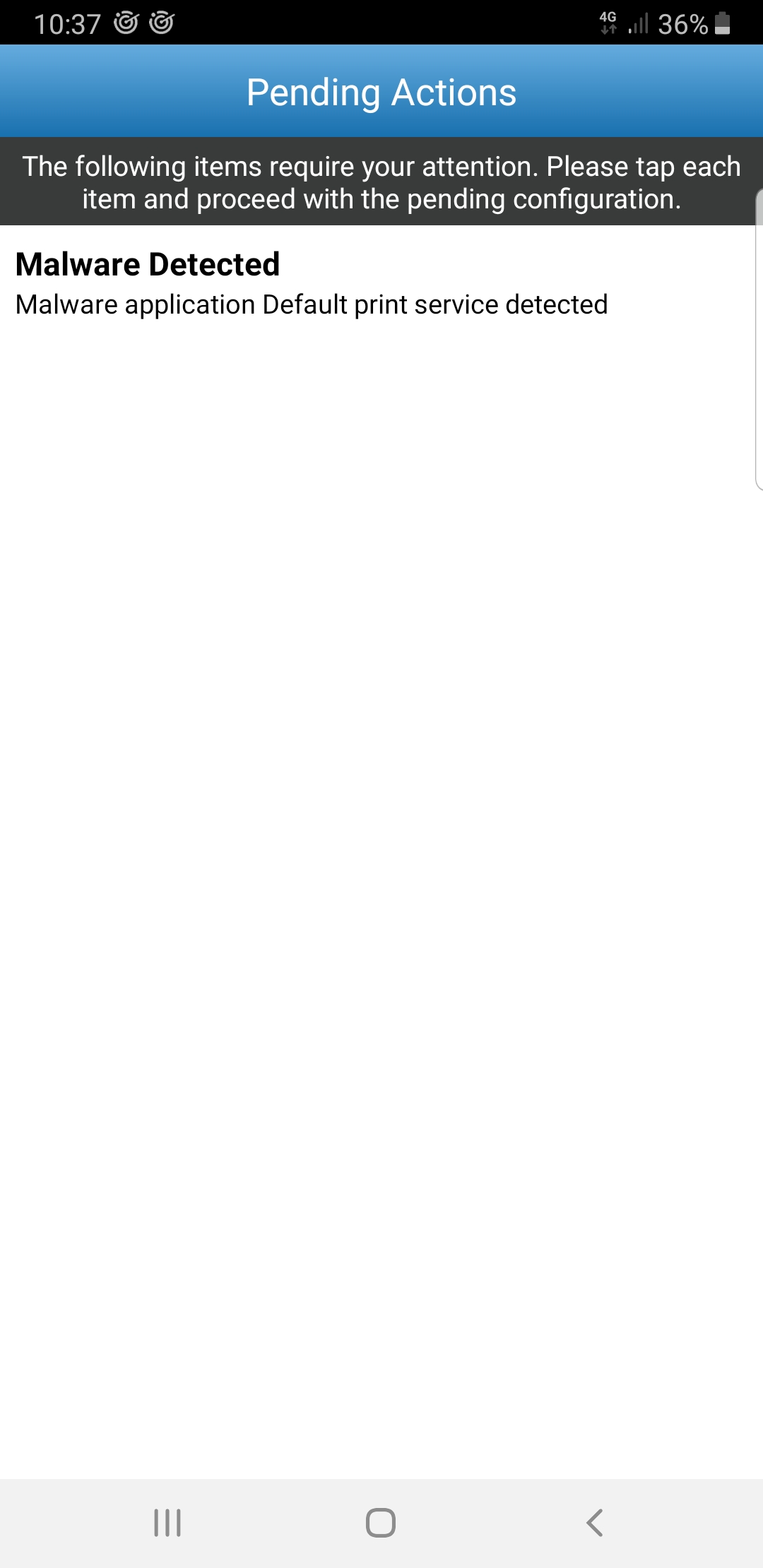Show recent apps
763x1568 pixels.
tap(167, 1523)
